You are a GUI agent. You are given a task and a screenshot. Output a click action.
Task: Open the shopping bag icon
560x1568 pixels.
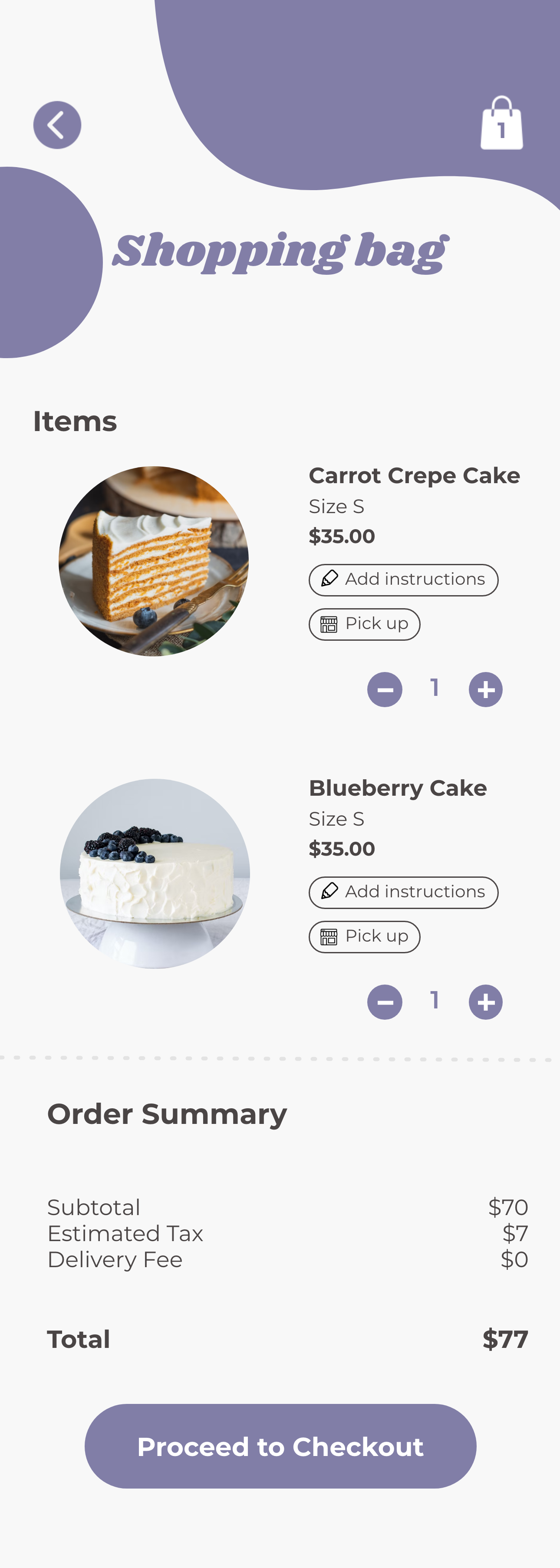[x=501, y=124]
